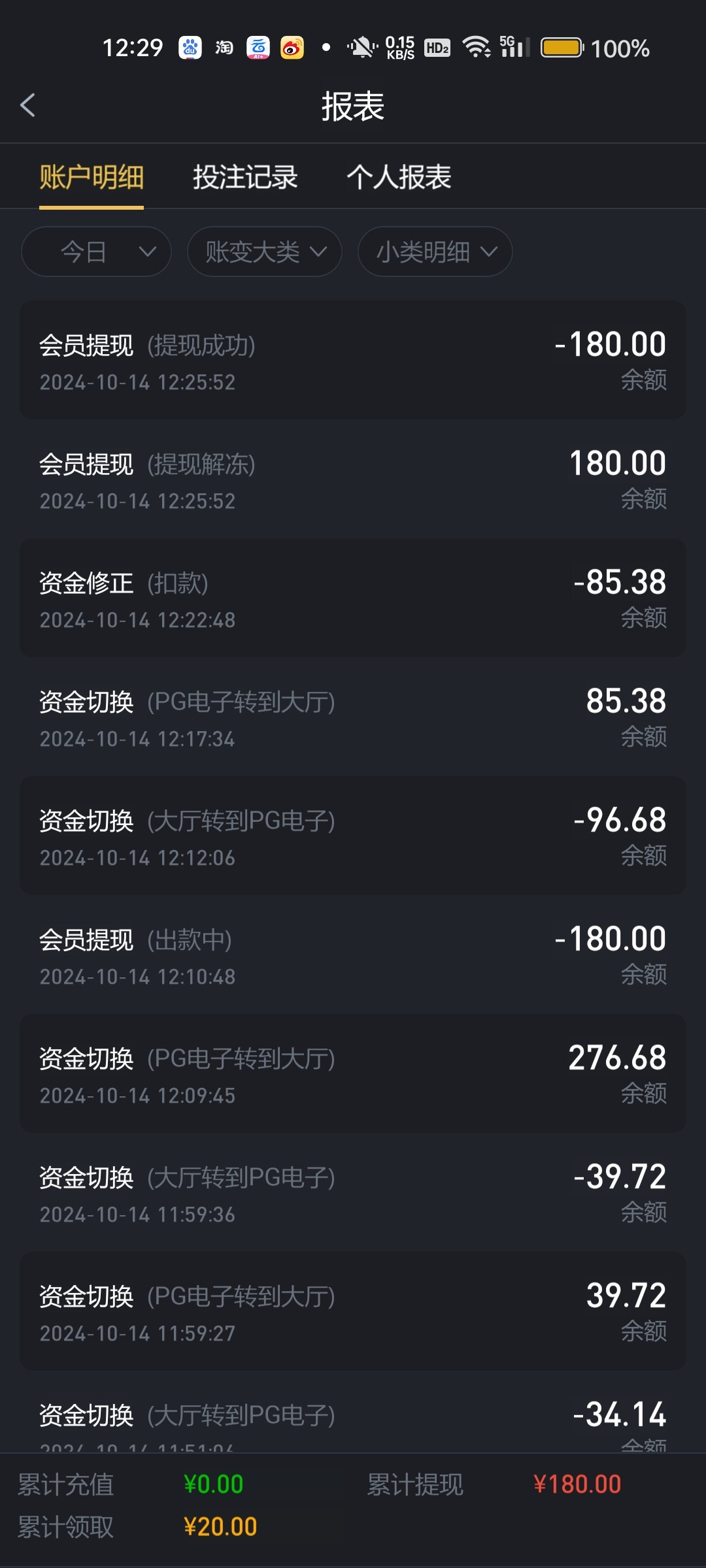
Task: Open the 资金修正 (扣款) -85.38 record
Action: tap(353, 598)
